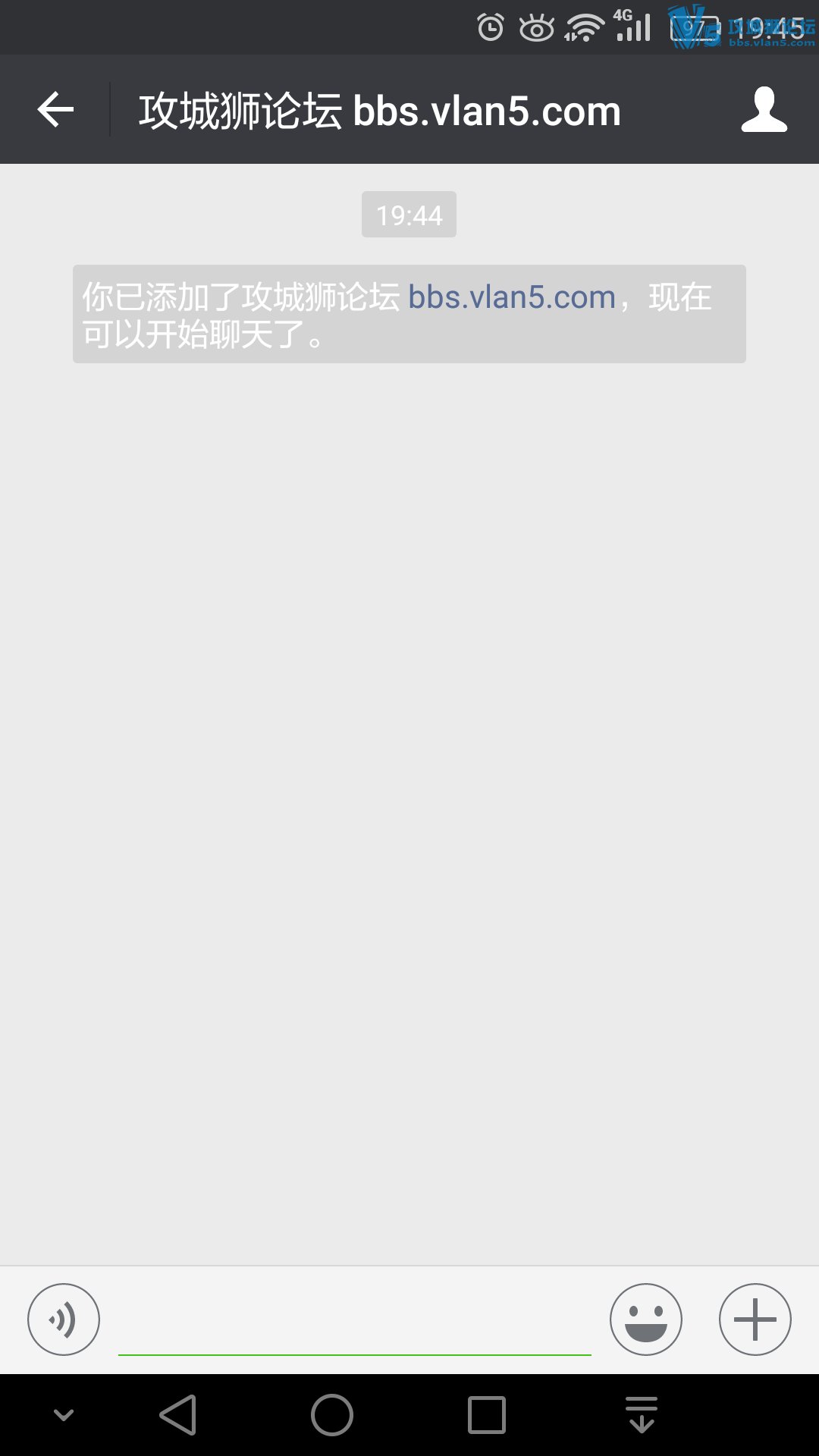Switch to voice message input
The image size is (819, 1456).
pos(64,1319)
